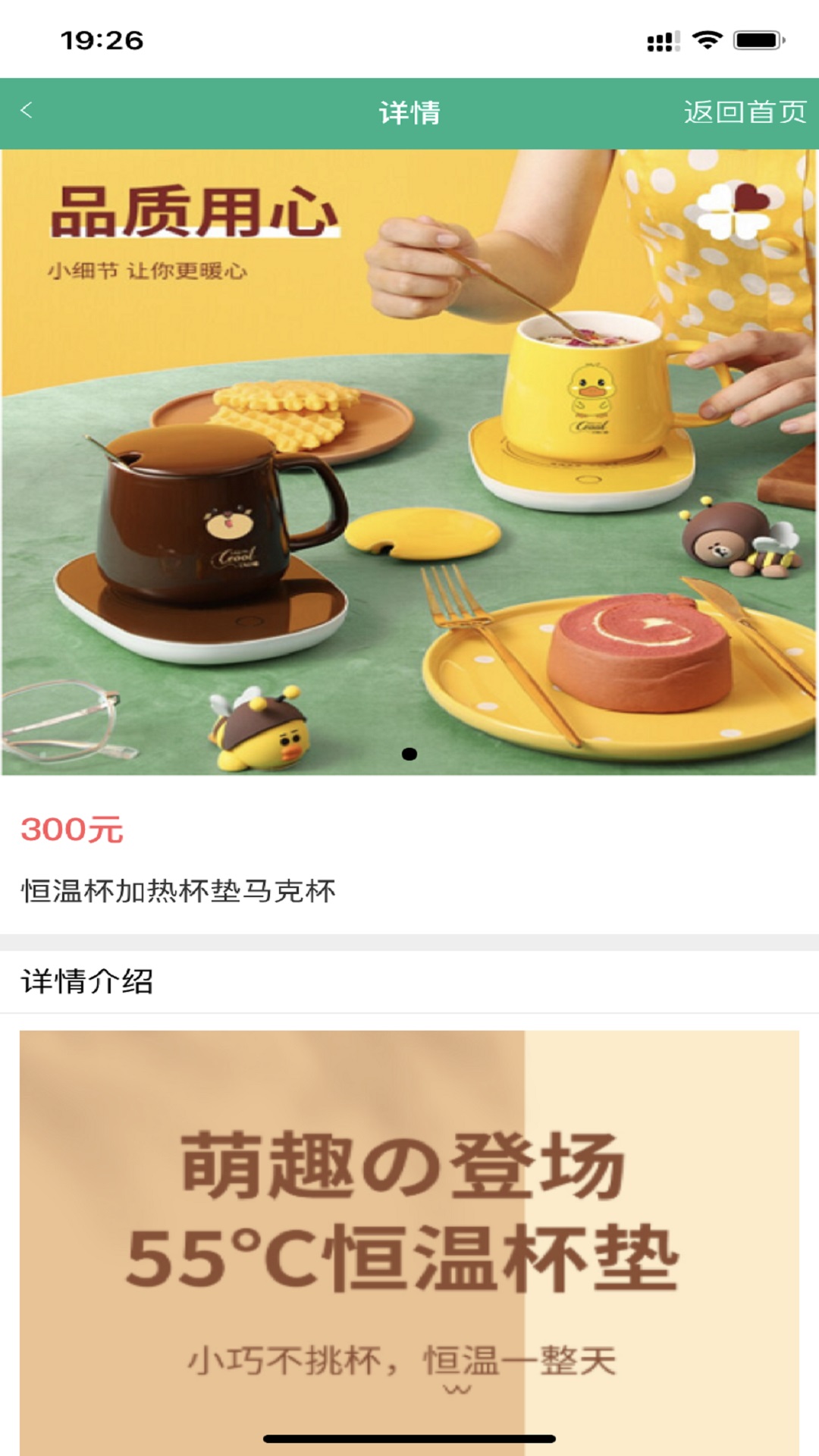The height and width of the screenshot is (1456, 819).
Task: Go back using the top-left arrow
Action: click(x=27, y=111)
